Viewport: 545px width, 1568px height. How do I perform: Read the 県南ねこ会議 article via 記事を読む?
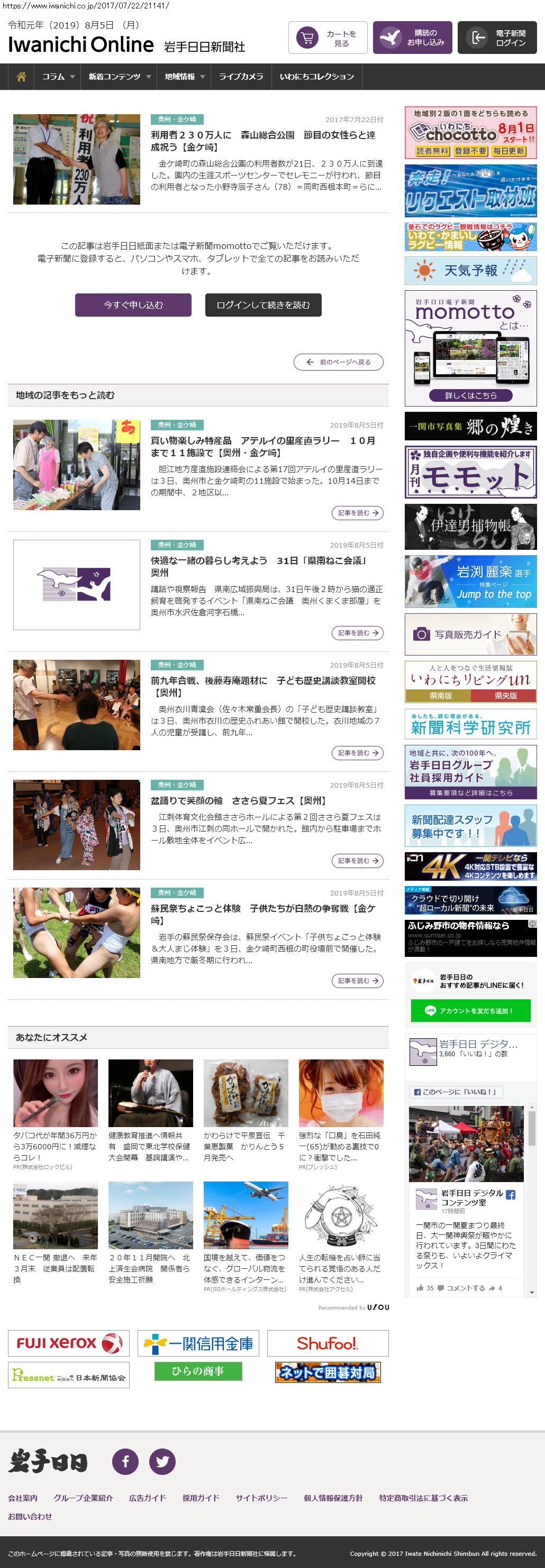(358, 633)
